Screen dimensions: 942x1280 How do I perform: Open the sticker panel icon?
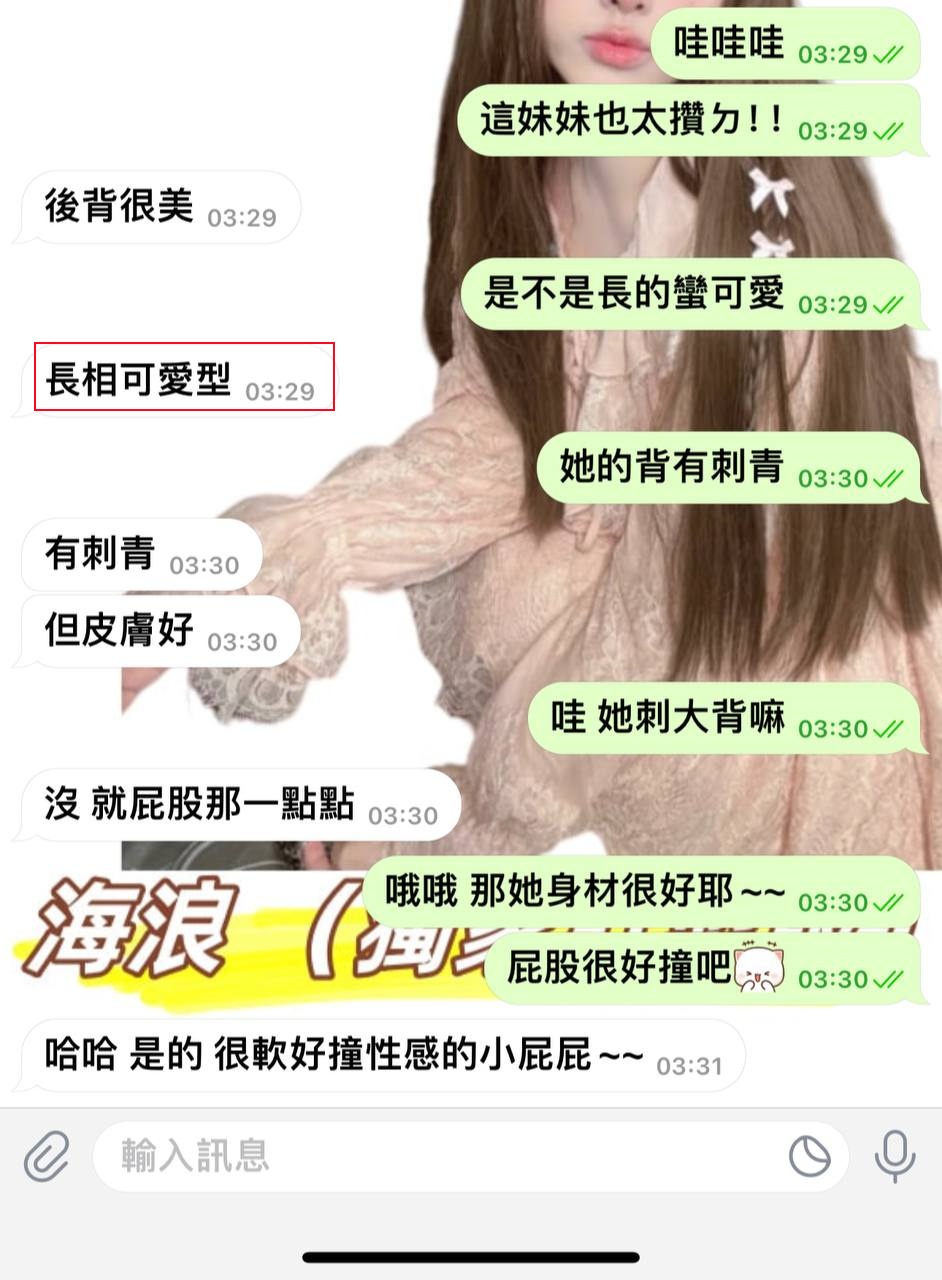click(809, 1157)
